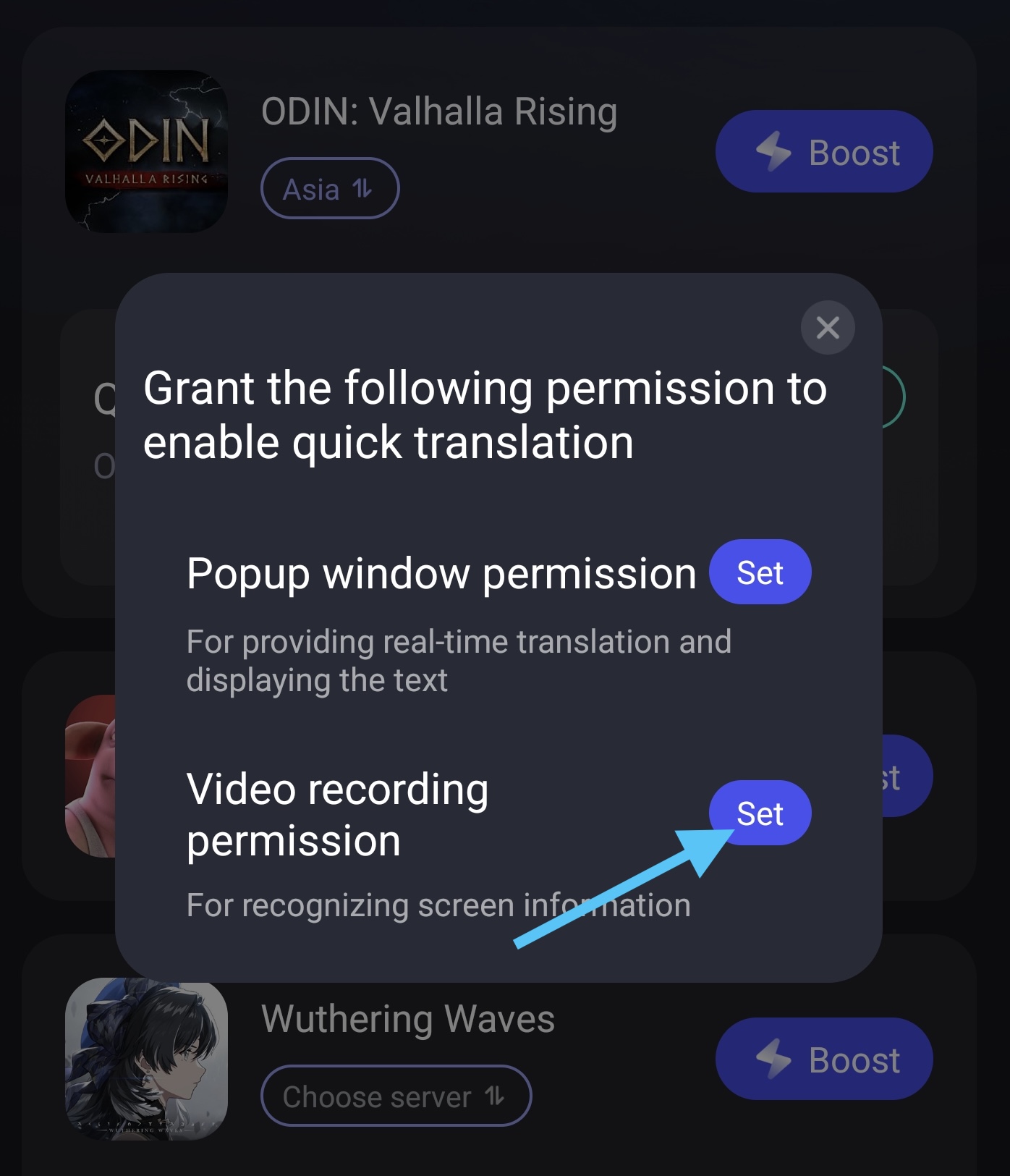
Task: Boost Wuthering Waves
Action: [x=824, y=1059]
